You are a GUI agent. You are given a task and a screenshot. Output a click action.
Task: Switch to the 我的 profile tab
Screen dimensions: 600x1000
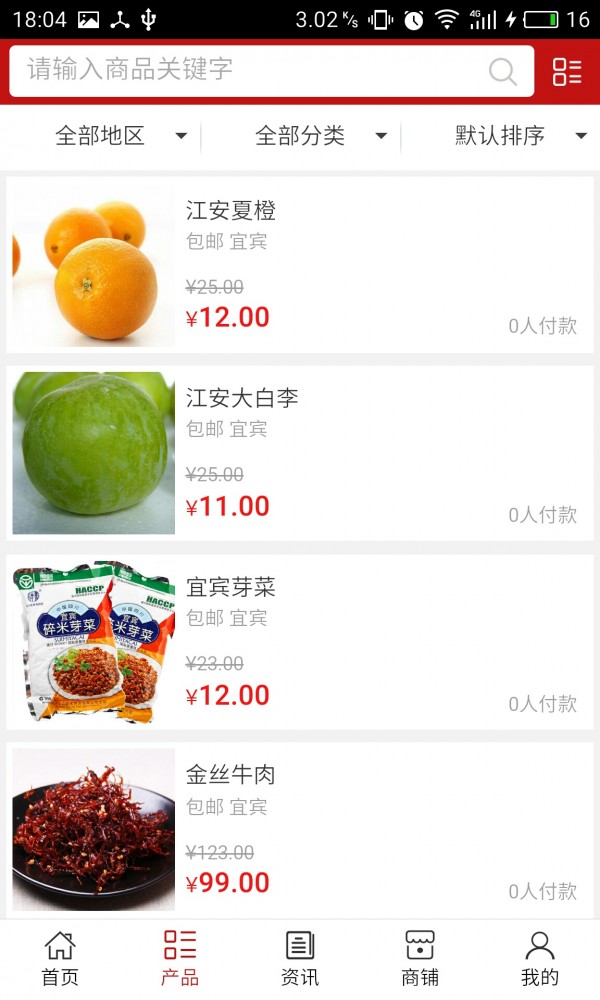(x=540, y=958)
